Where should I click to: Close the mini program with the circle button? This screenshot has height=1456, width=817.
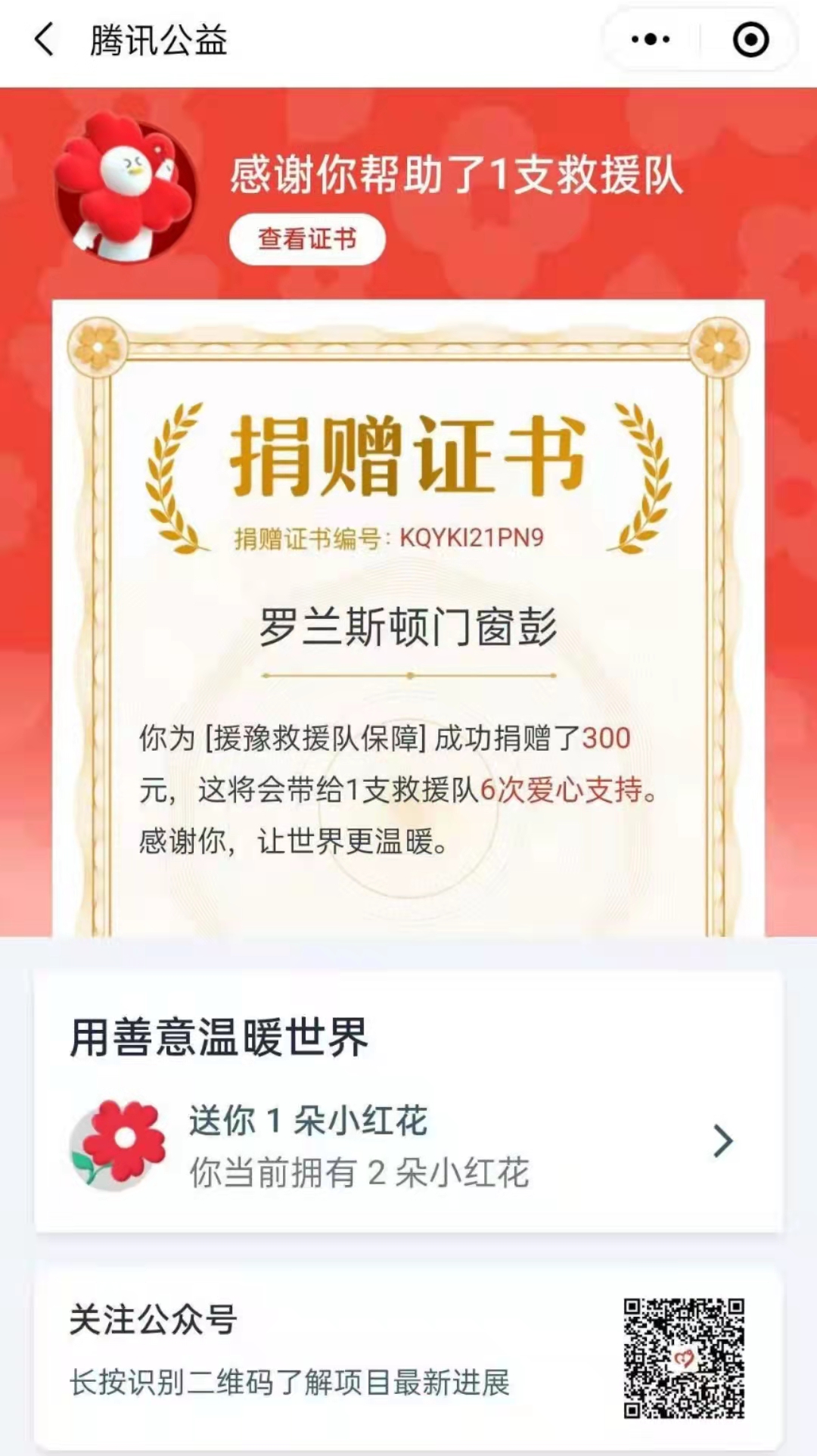coord(750,39)
